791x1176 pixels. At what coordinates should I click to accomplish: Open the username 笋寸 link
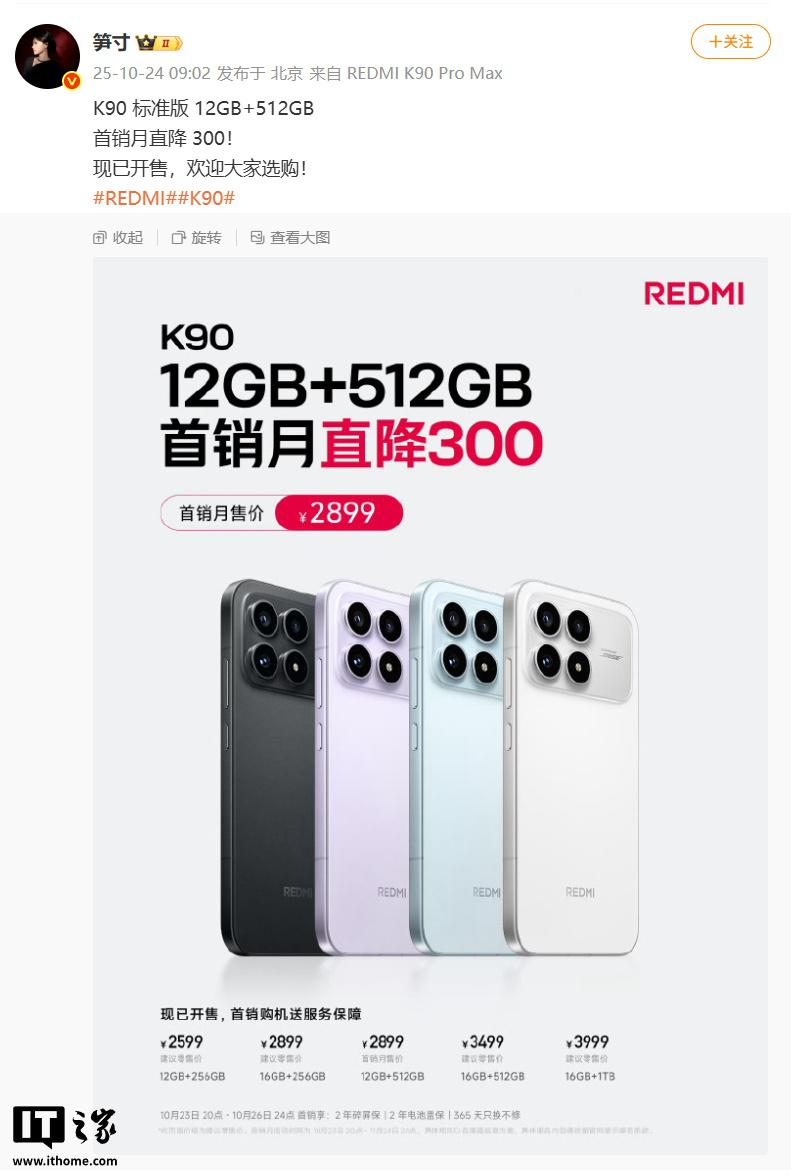[111, 43]
